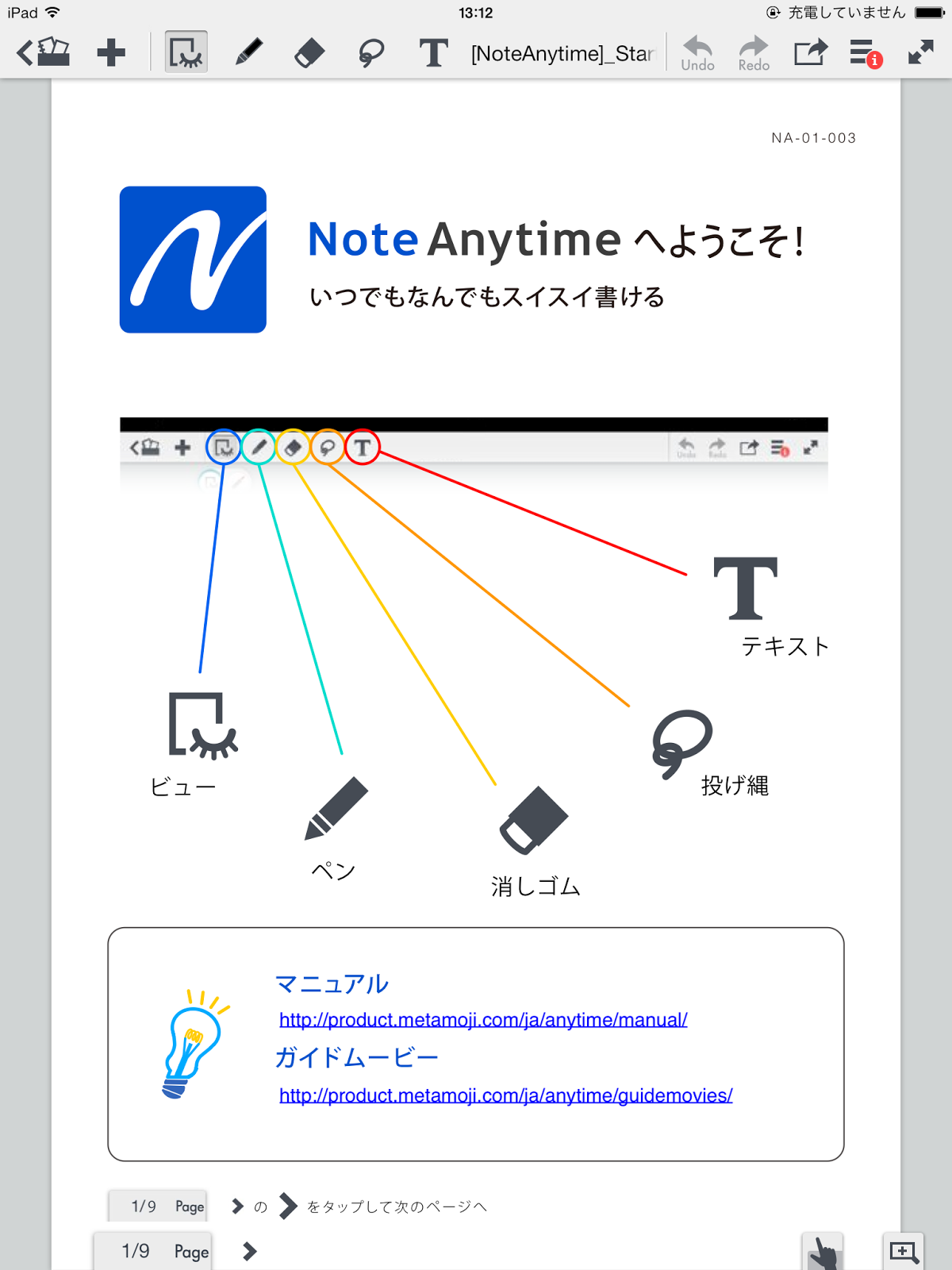The height and width of the screenshot is (1270, 952).
Task: Activate the lasso selection tool
Action: tap(370, 53)
